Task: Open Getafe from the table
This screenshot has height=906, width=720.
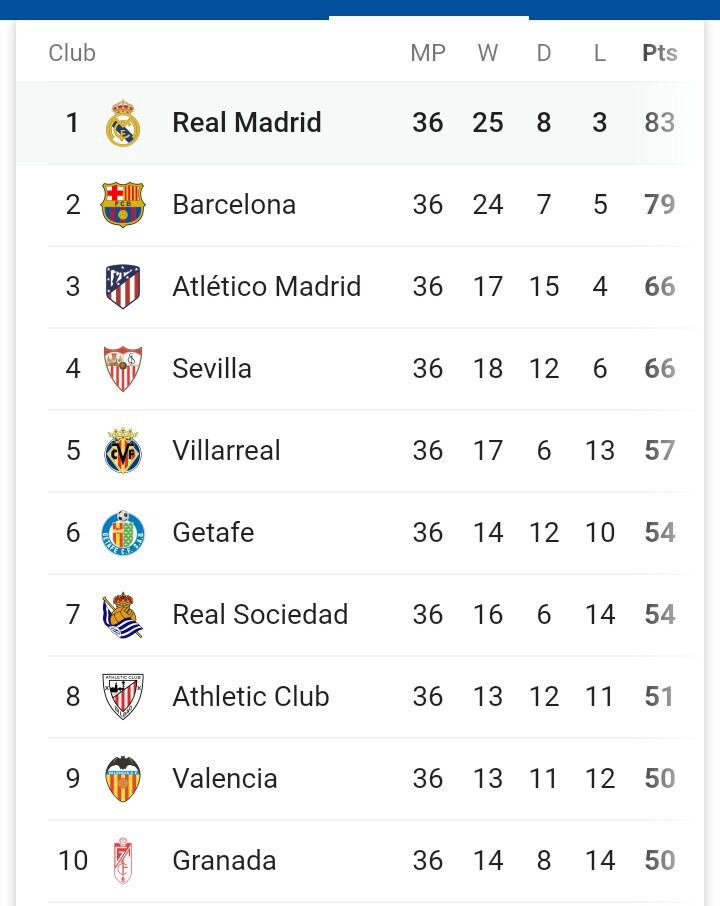Action: pos(213,533)
